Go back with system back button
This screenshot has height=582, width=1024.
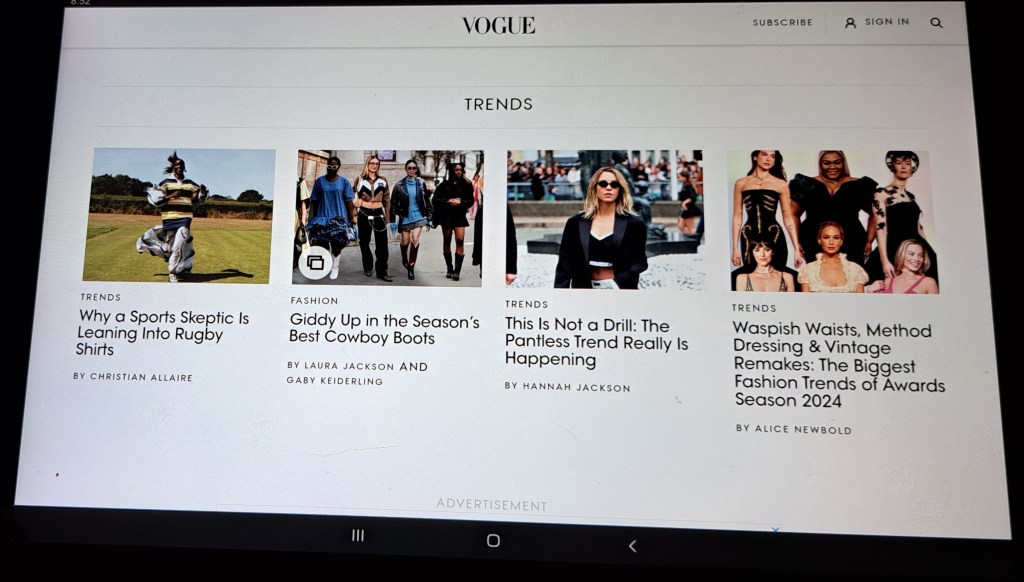pyautogui.click(x=631, y=546)
